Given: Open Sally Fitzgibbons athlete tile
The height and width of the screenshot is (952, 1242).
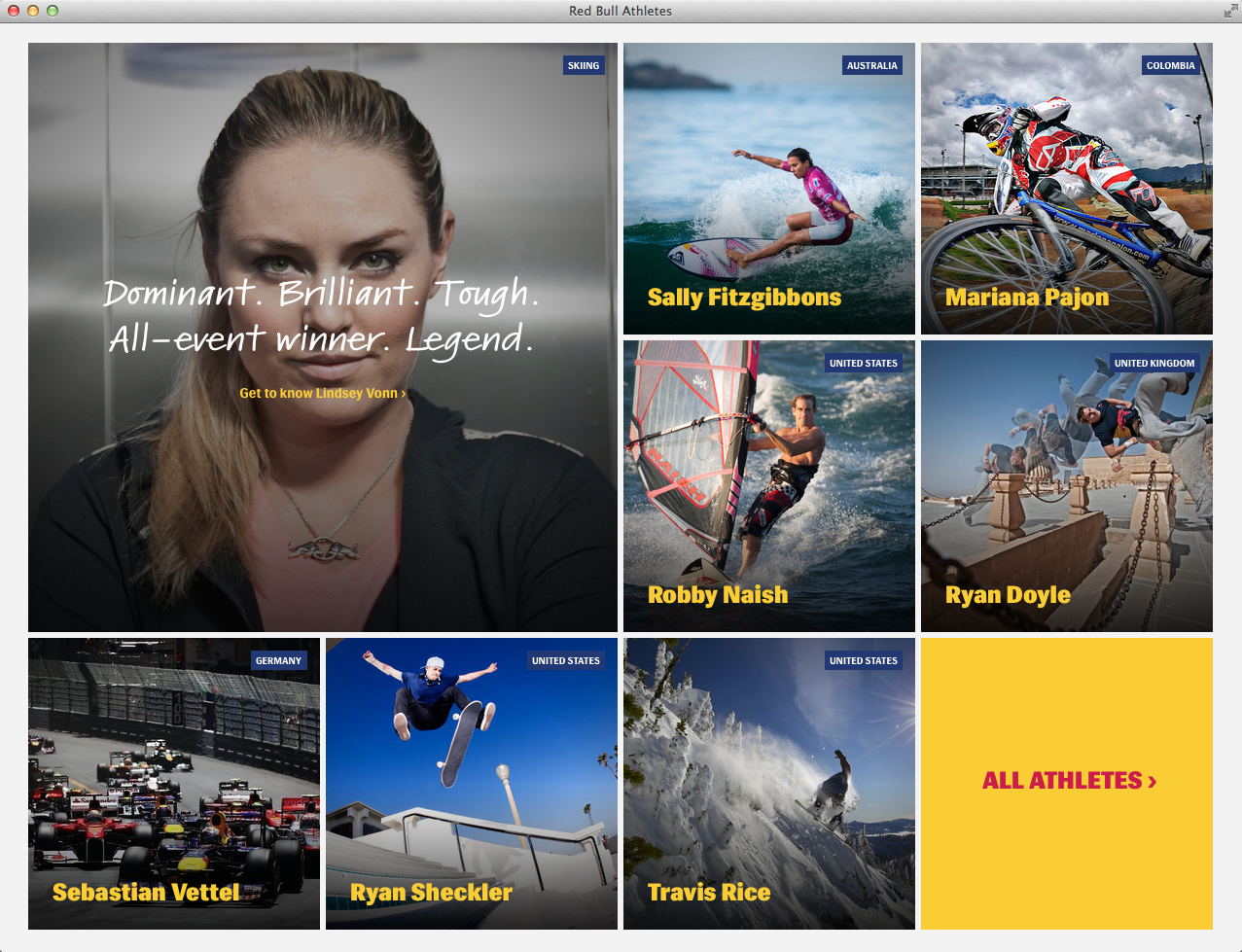Looking at the screenshot, I should coord(768,189).
